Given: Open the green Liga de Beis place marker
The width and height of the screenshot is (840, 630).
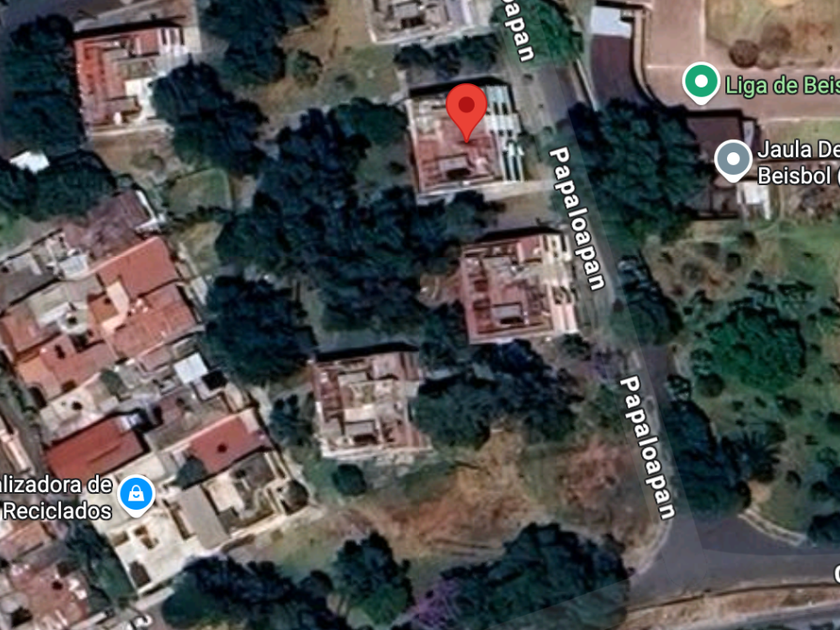Looking at the screenshot, I should click(701, 83).
